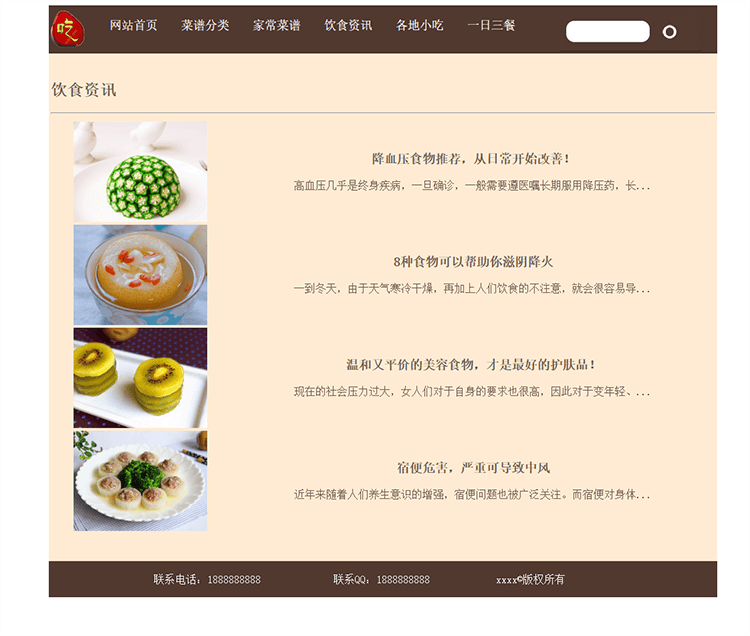Open the 网站首页 nav item
750x636 pixels.
133,25
